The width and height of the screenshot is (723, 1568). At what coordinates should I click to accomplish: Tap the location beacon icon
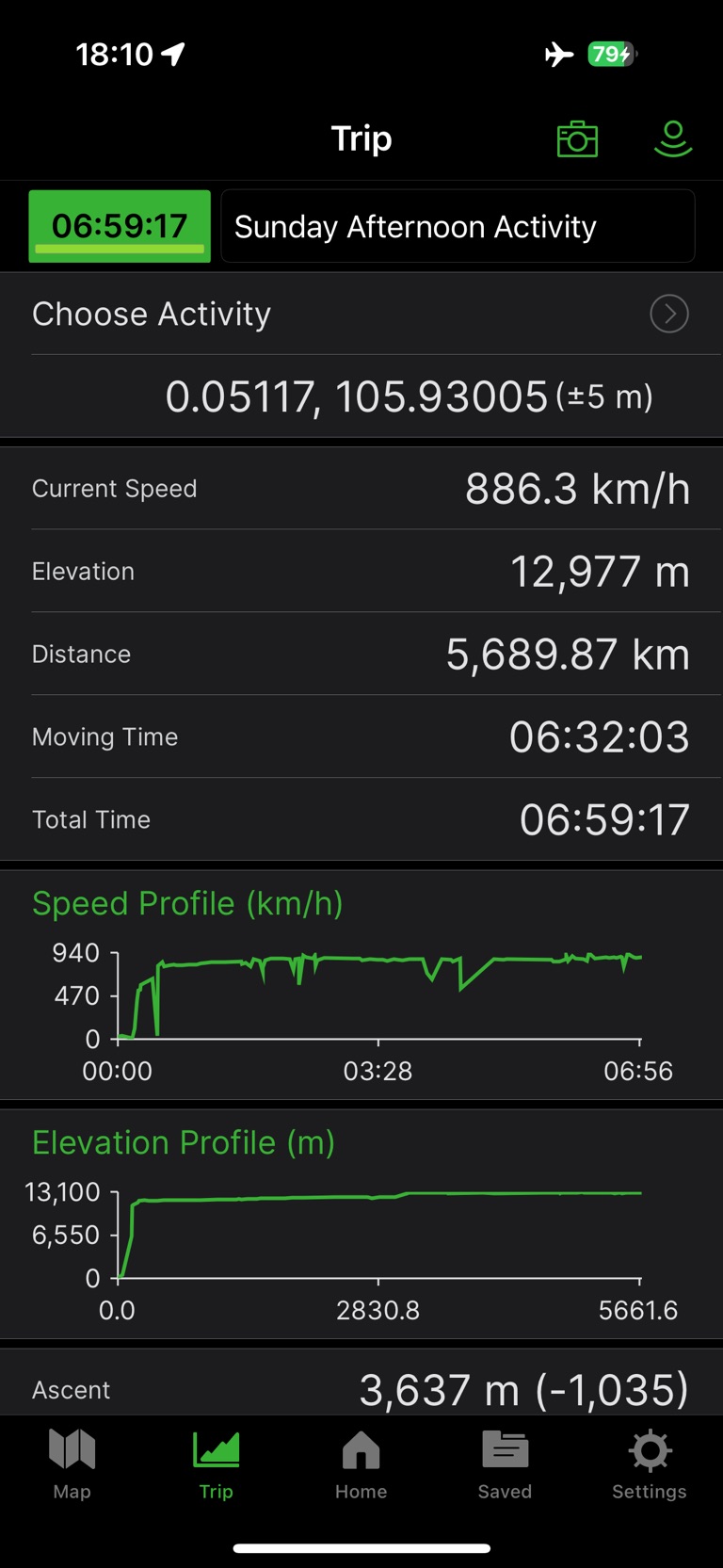pos(673,139)
